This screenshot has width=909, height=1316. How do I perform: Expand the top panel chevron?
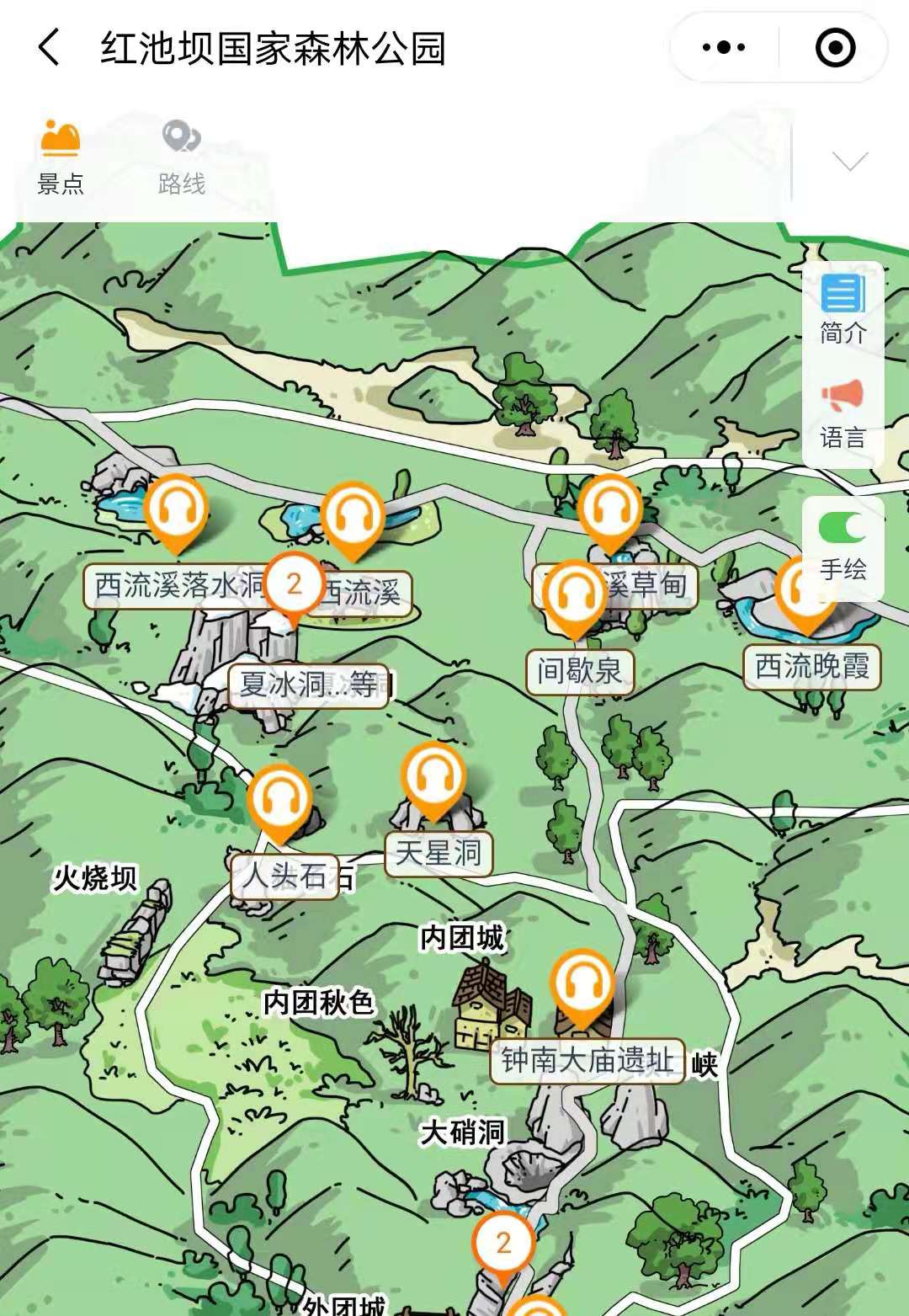coord(849,161)
